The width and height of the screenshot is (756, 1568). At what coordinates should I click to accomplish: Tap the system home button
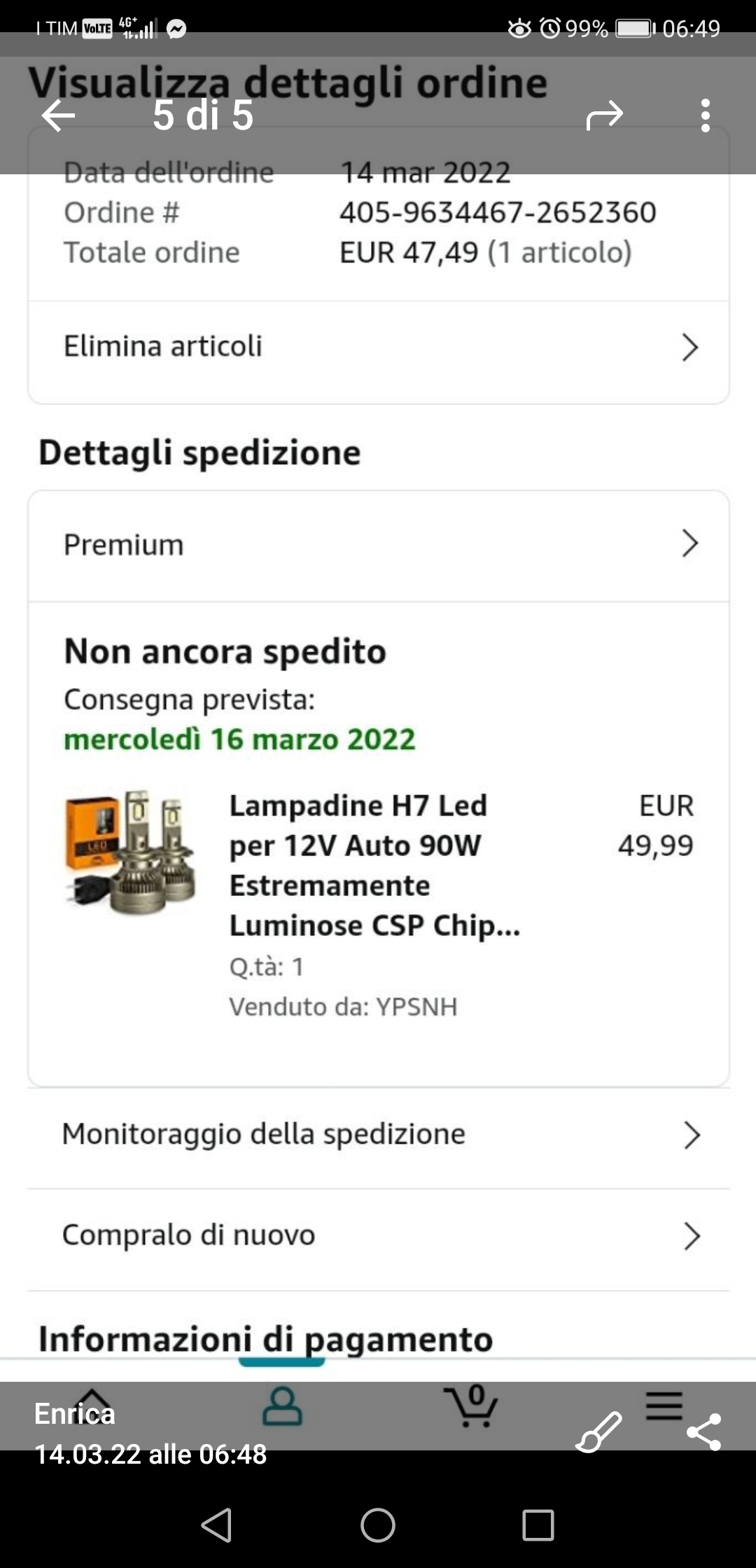tap(378, 1525)
